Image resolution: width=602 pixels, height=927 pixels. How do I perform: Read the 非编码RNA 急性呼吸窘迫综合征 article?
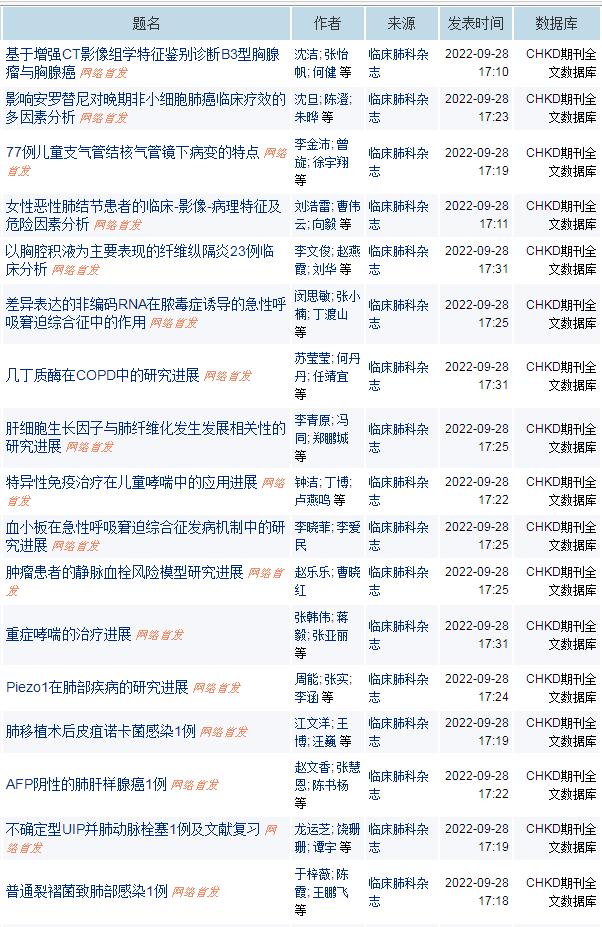point(139,304)
